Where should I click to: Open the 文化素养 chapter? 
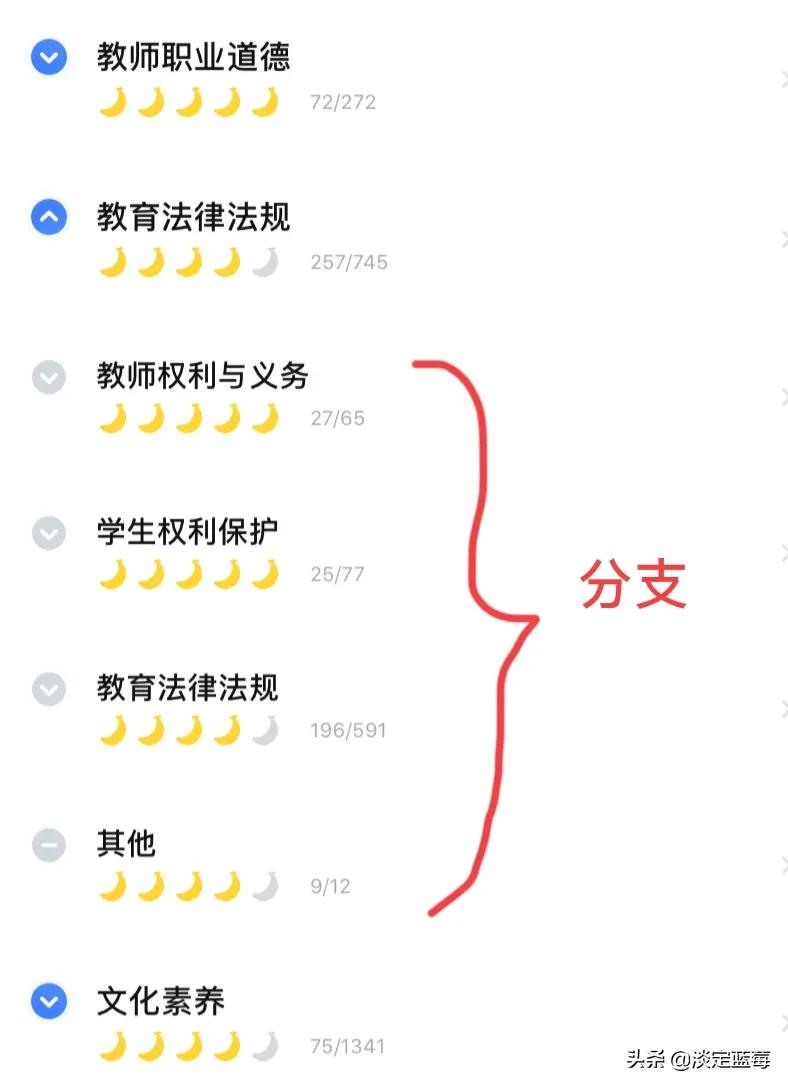coord(162,999)
